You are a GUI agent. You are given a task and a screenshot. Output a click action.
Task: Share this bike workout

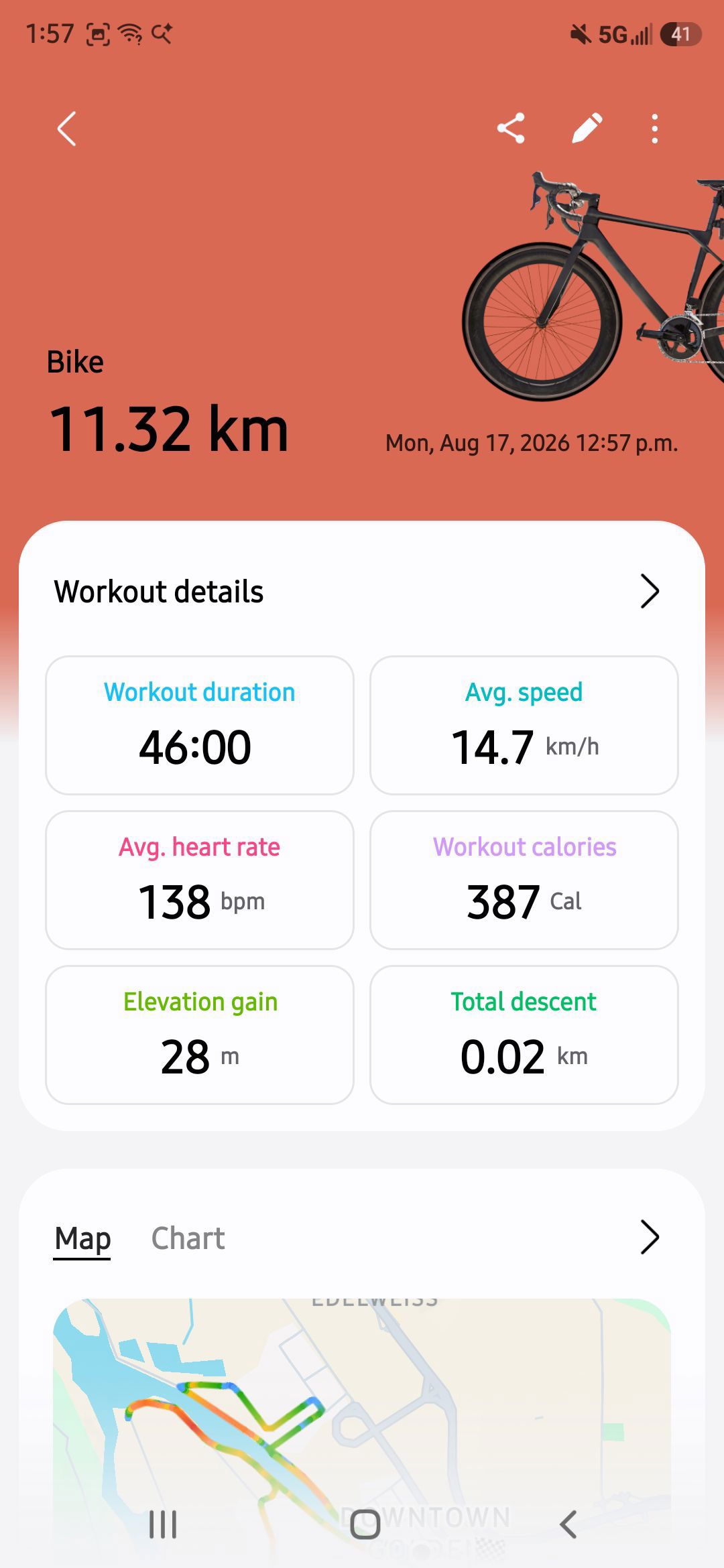point(511,129)
